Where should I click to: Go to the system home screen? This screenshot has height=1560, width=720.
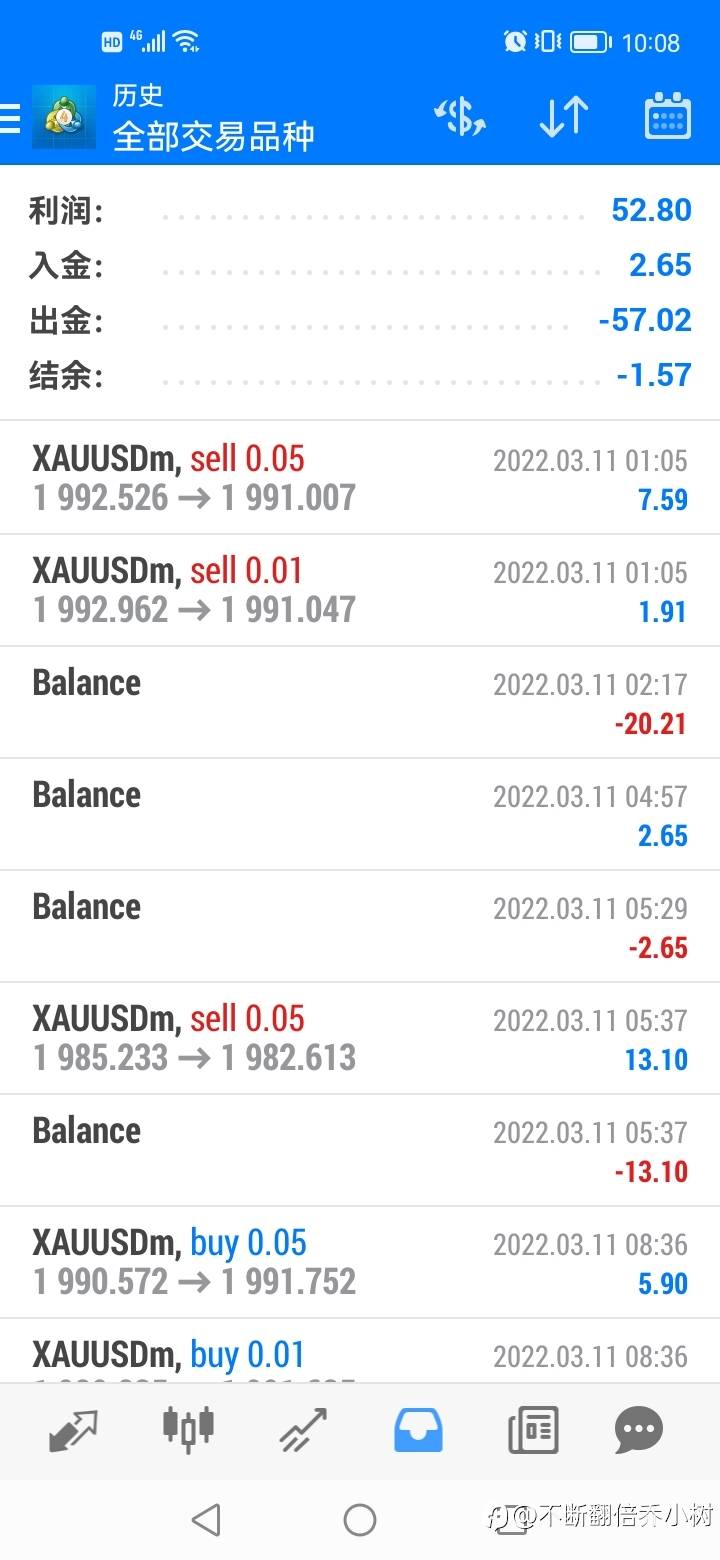(x=360, y=1520)
